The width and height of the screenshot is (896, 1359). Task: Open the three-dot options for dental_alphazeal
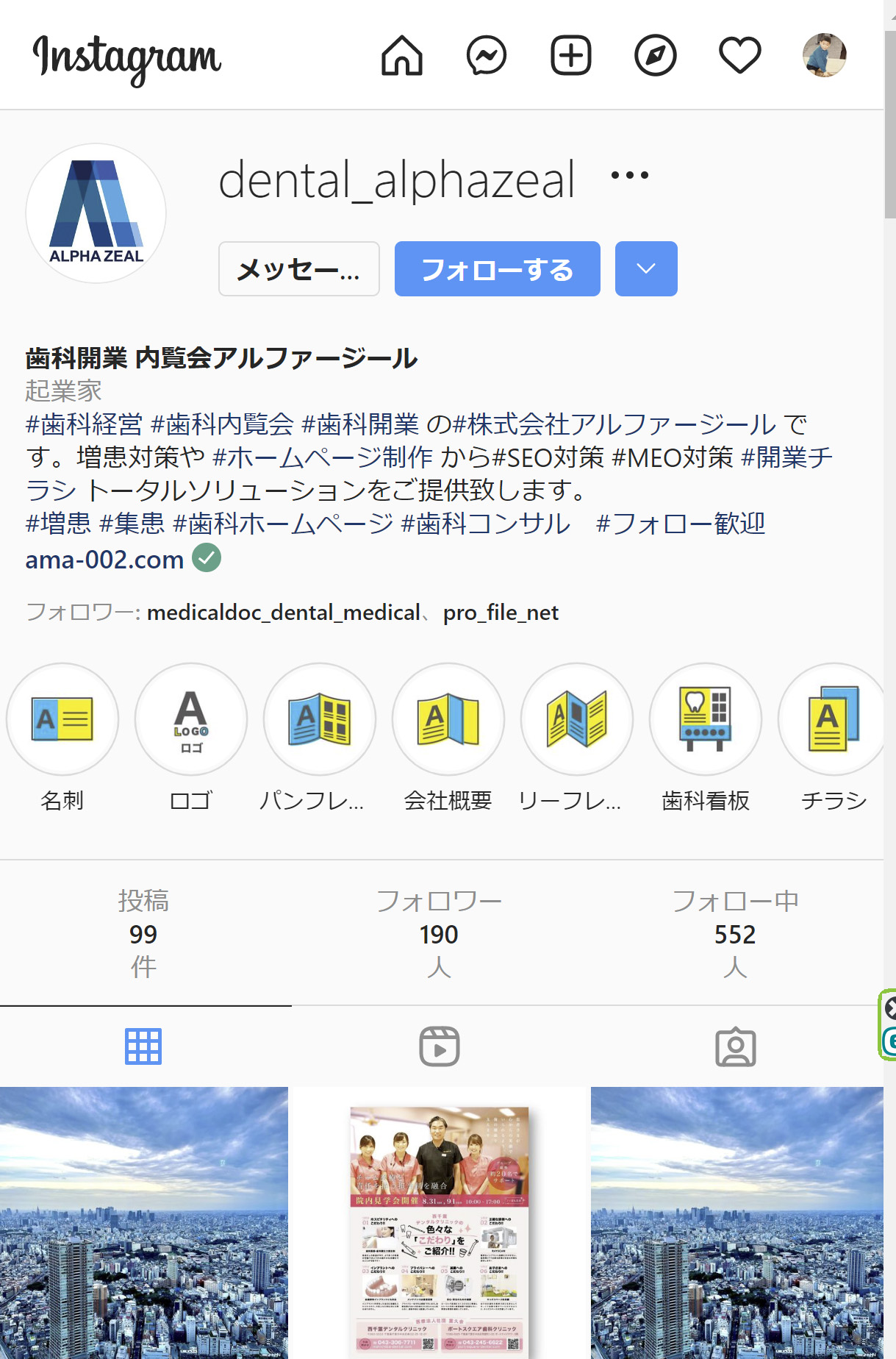630,175
